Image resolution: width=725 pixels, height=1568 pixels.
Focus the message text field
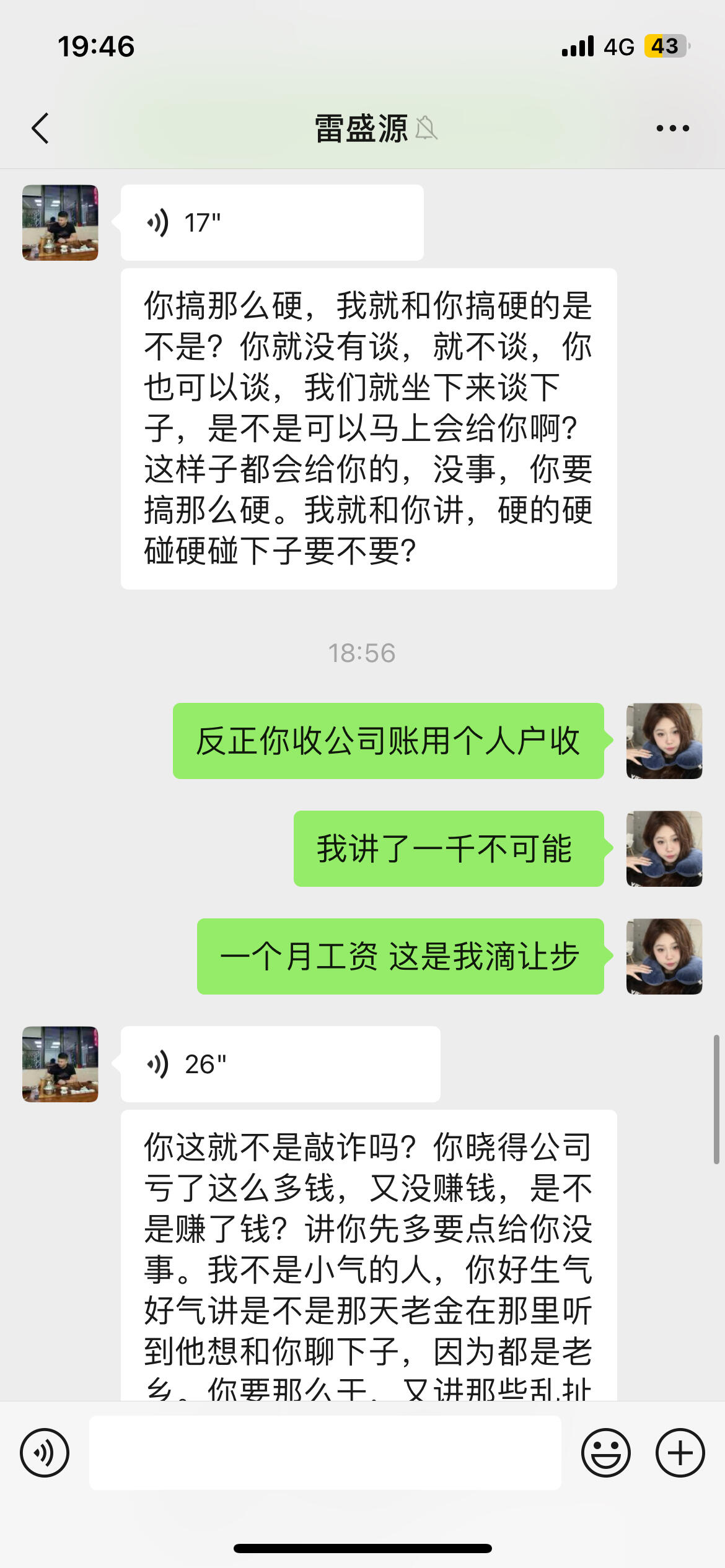click(x=325, y=1453)
